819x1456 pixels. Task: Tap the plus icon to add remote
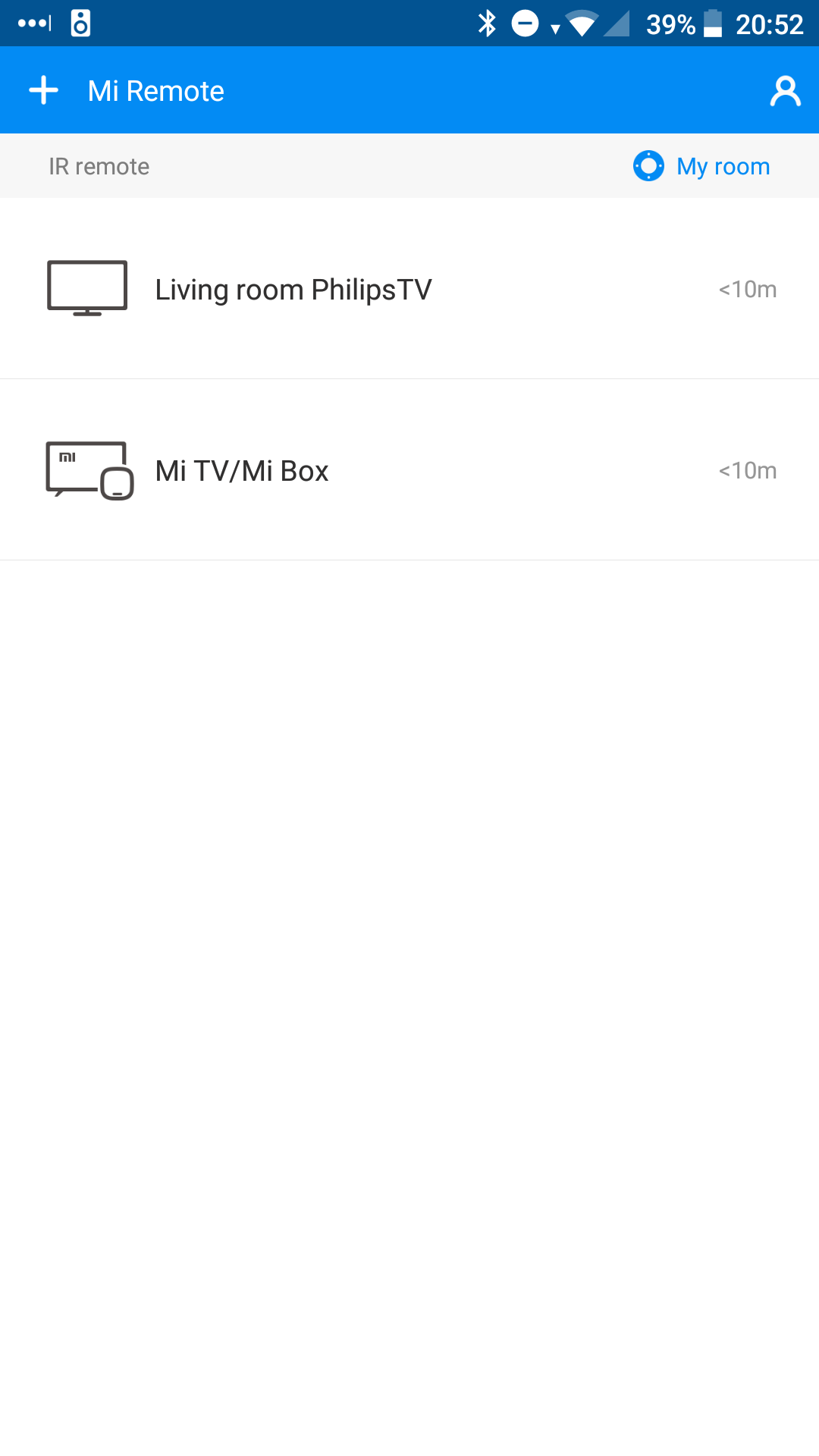point(43,90)
